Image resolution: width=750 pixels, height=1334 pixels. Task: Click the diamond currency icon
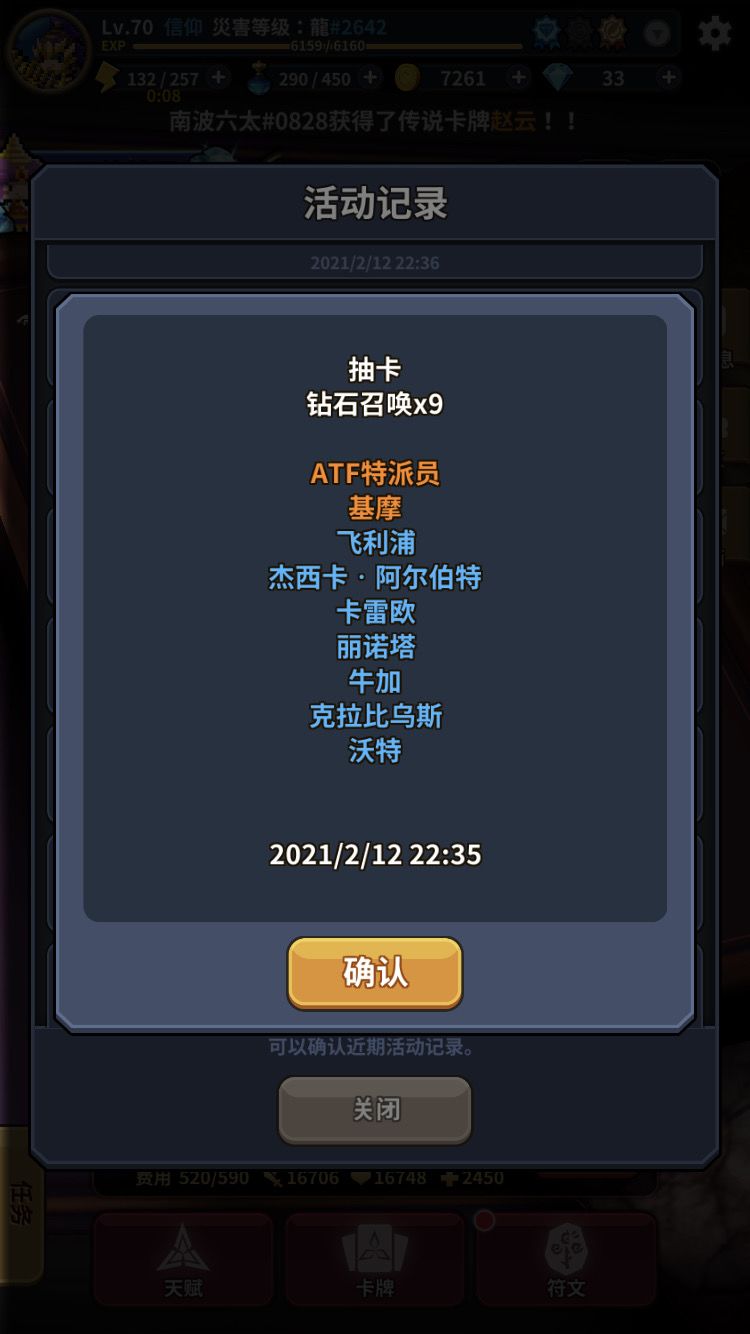(558, 78)
